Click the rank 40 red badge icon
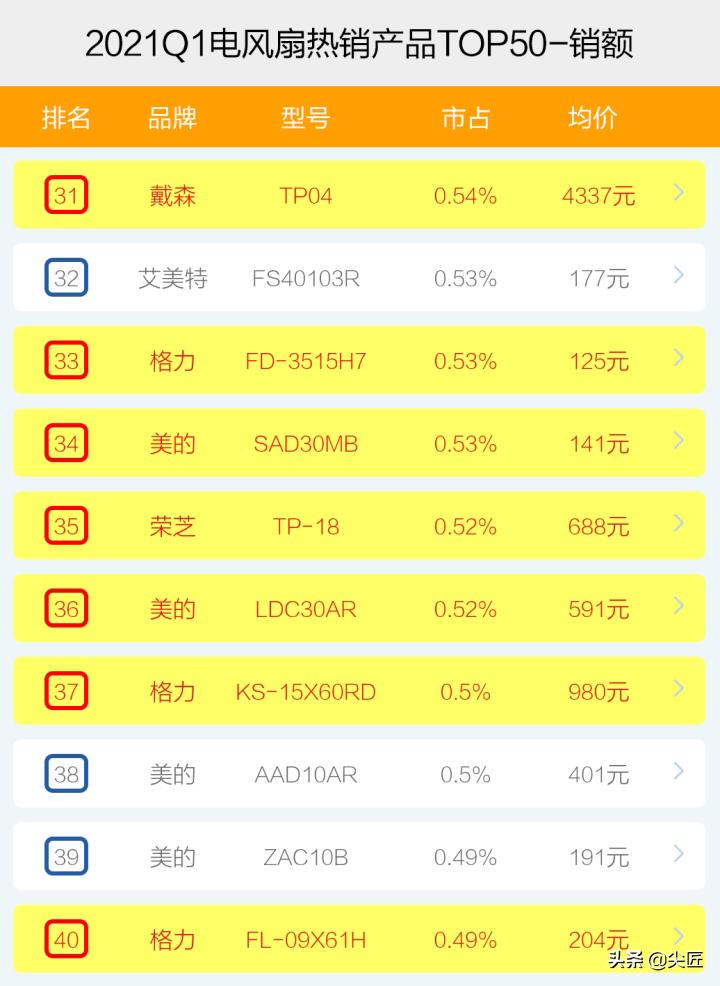This screenshot has width=720, height=986. 66,939
